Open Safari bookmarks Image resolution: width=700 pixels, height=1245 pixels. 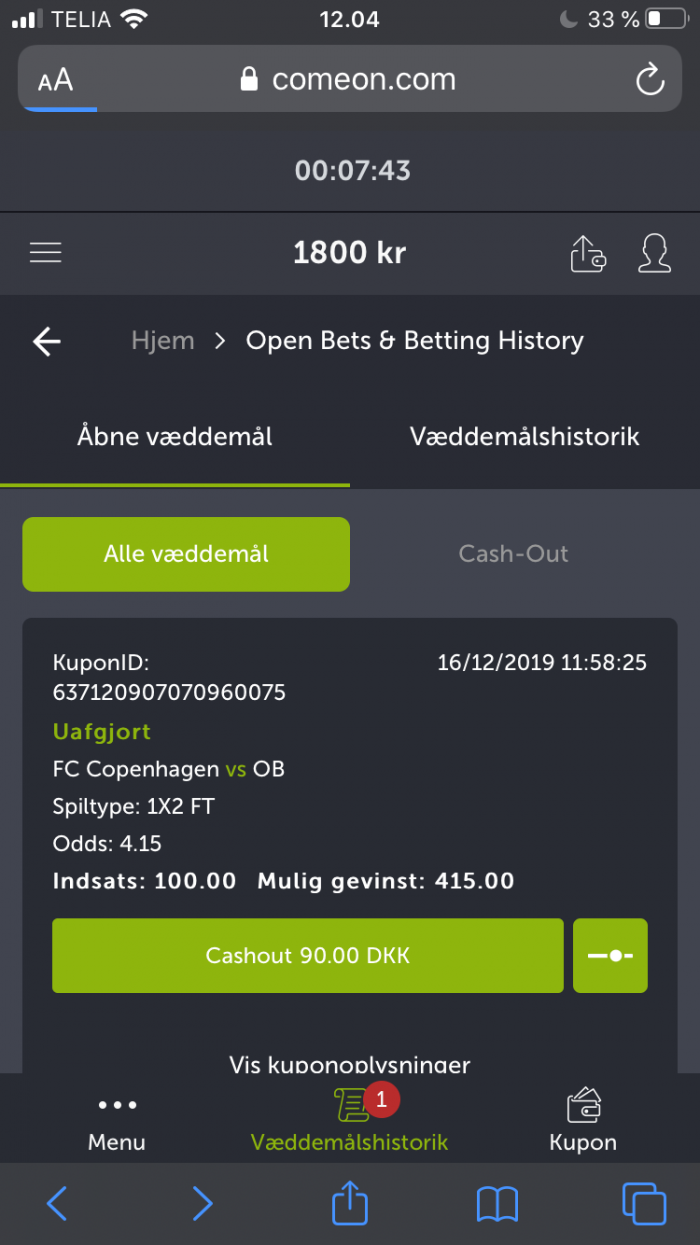pos(497,1204)
